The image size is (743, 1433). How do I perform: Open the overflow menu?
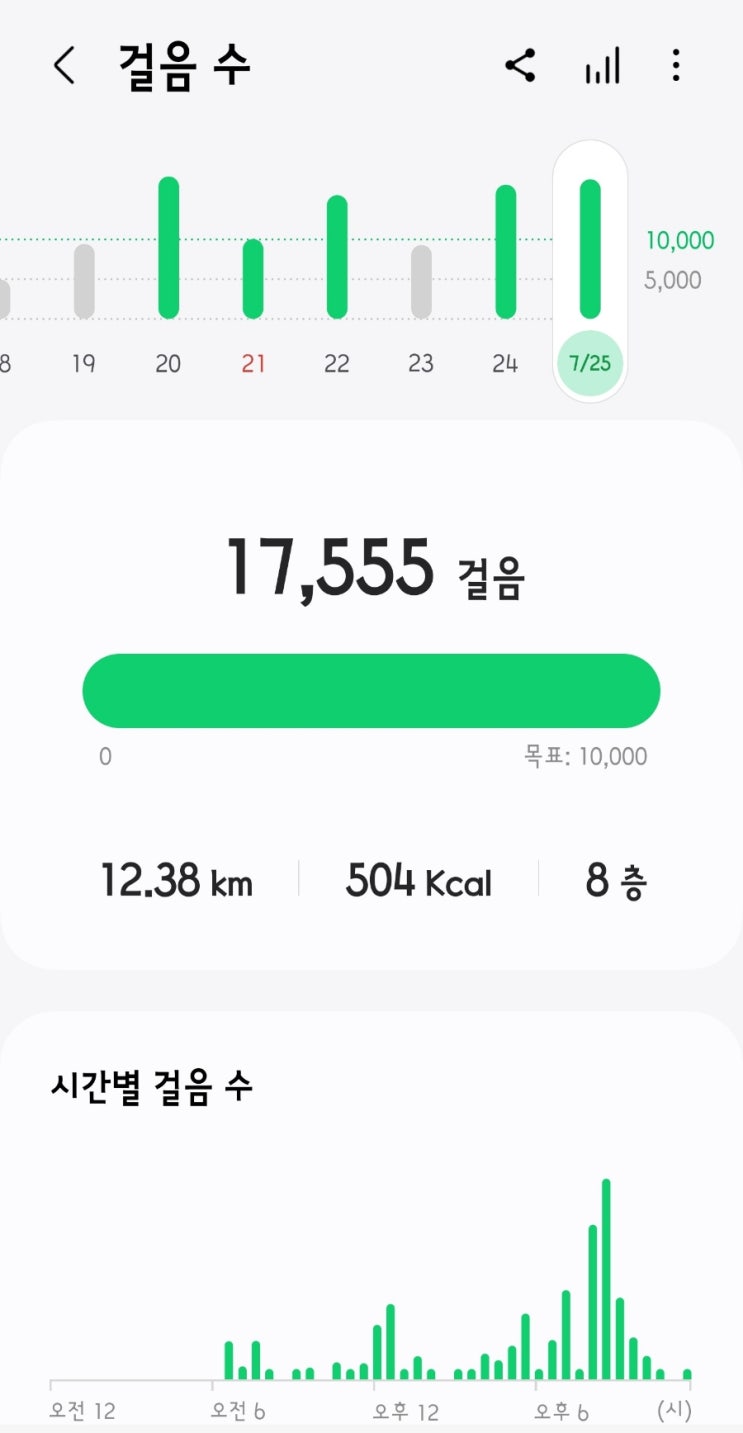click(x=676, y=67)
